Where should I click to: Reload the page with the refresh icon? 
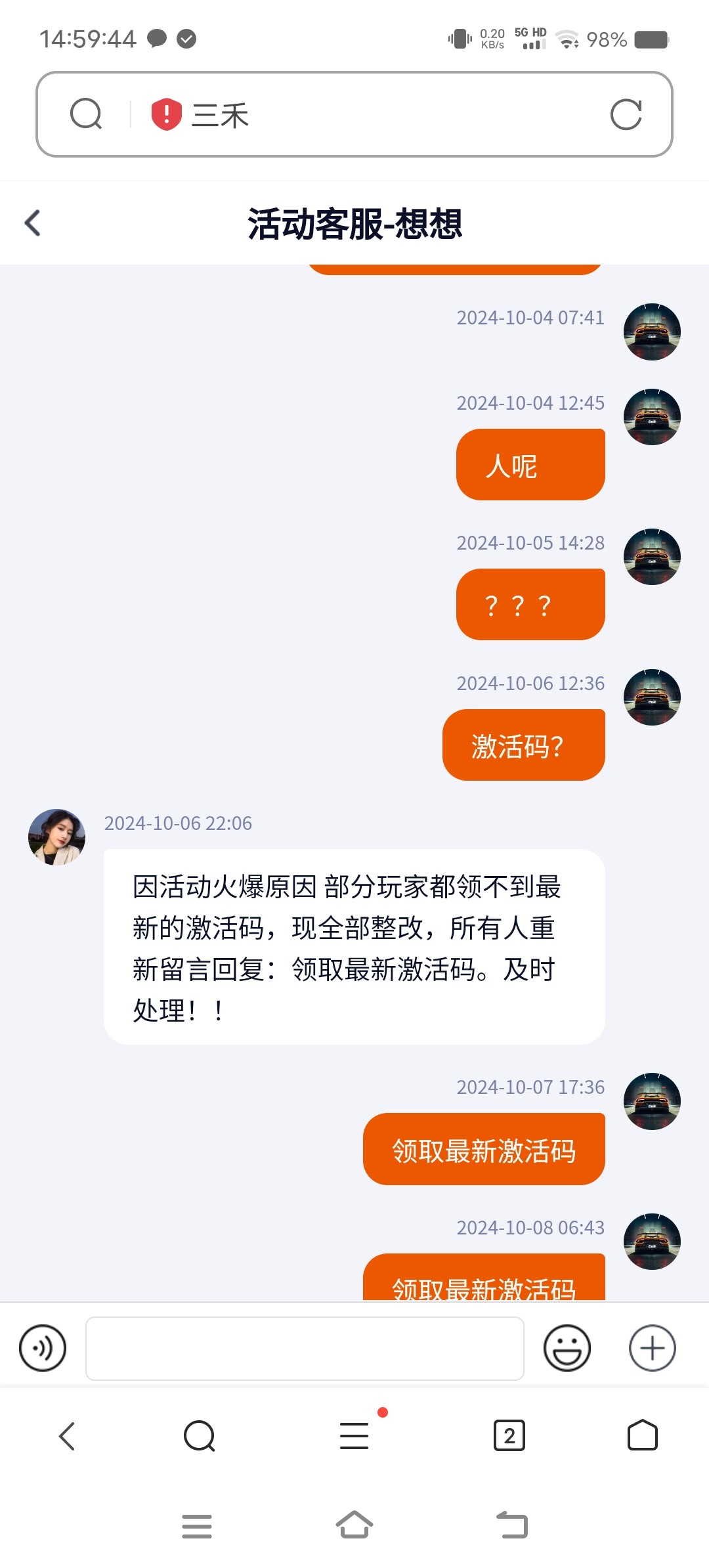(626, 115)
